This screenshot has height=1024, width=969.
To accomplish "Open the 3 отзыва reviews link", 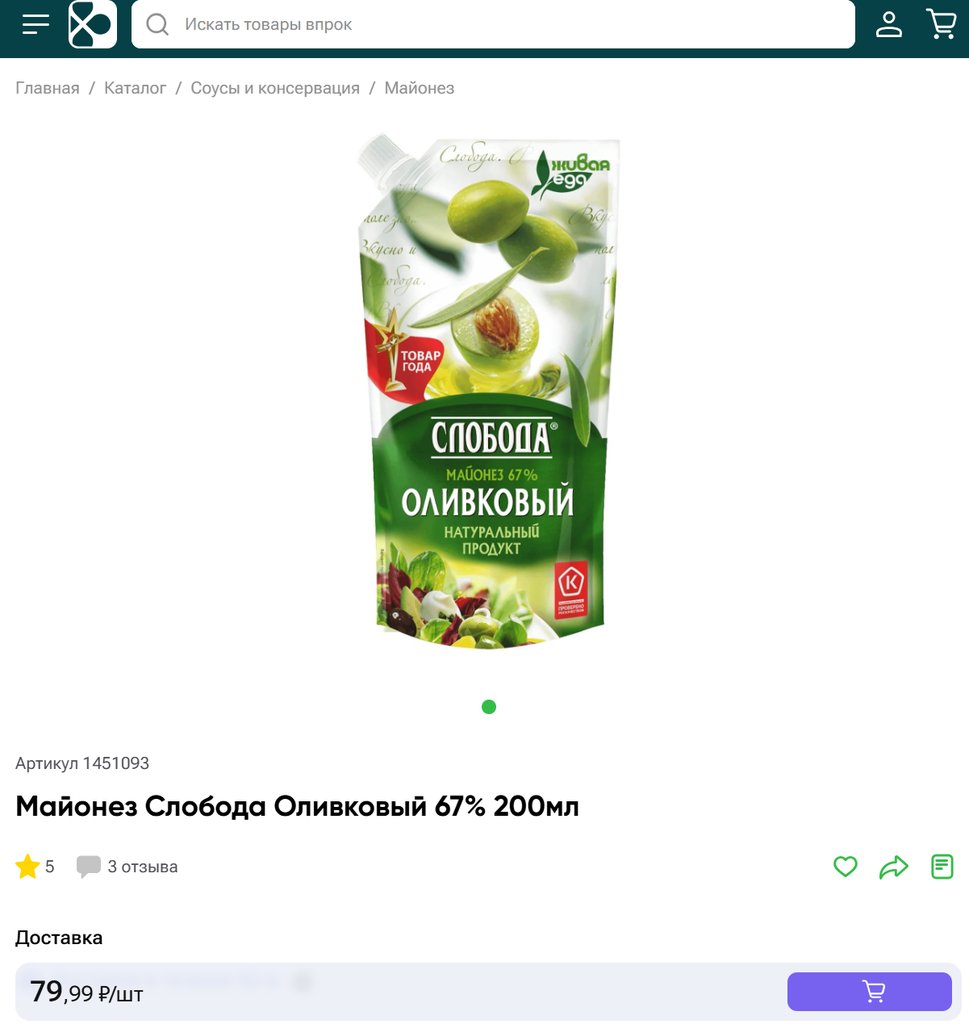I will click(x=128, y=866).
